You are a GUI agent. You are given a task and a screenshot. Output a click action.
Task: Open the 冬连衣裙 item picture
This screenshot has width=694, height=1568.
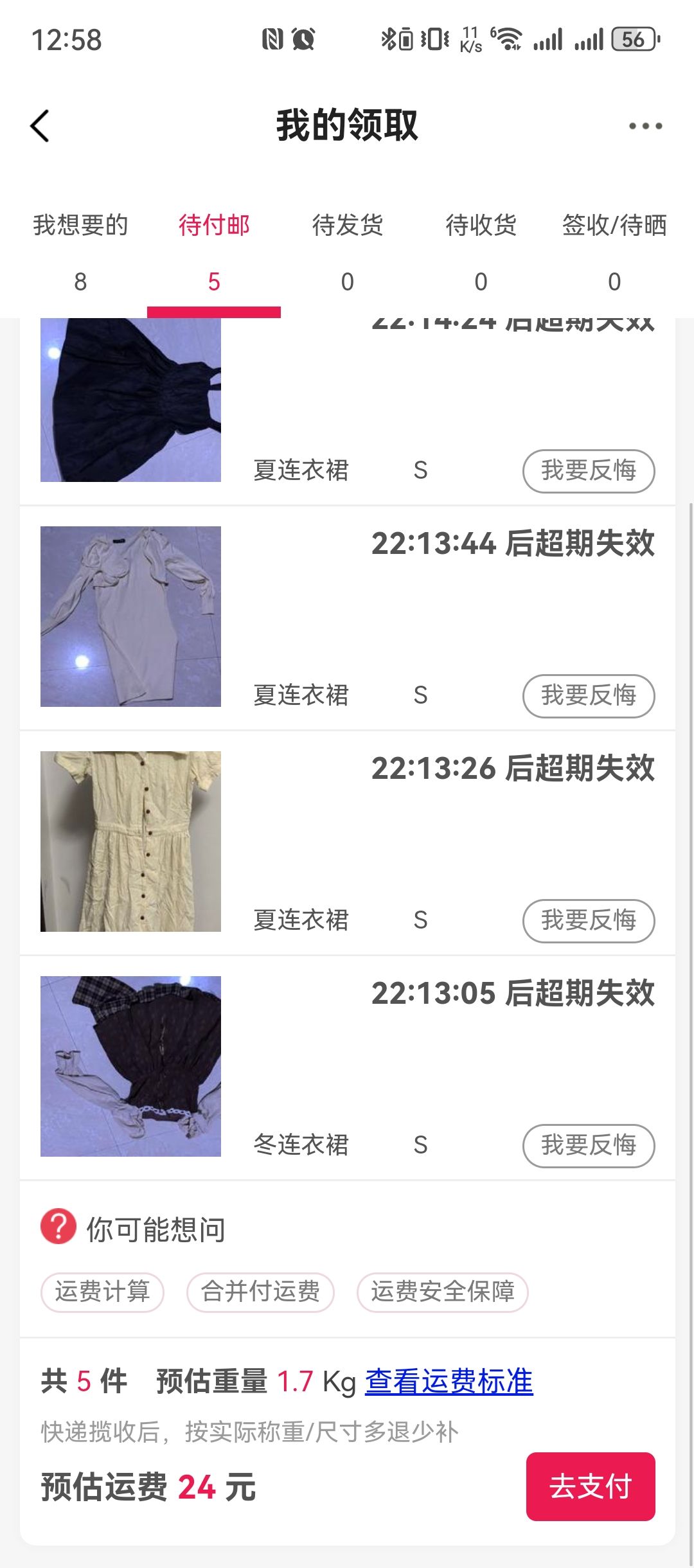coord(130,1066)
